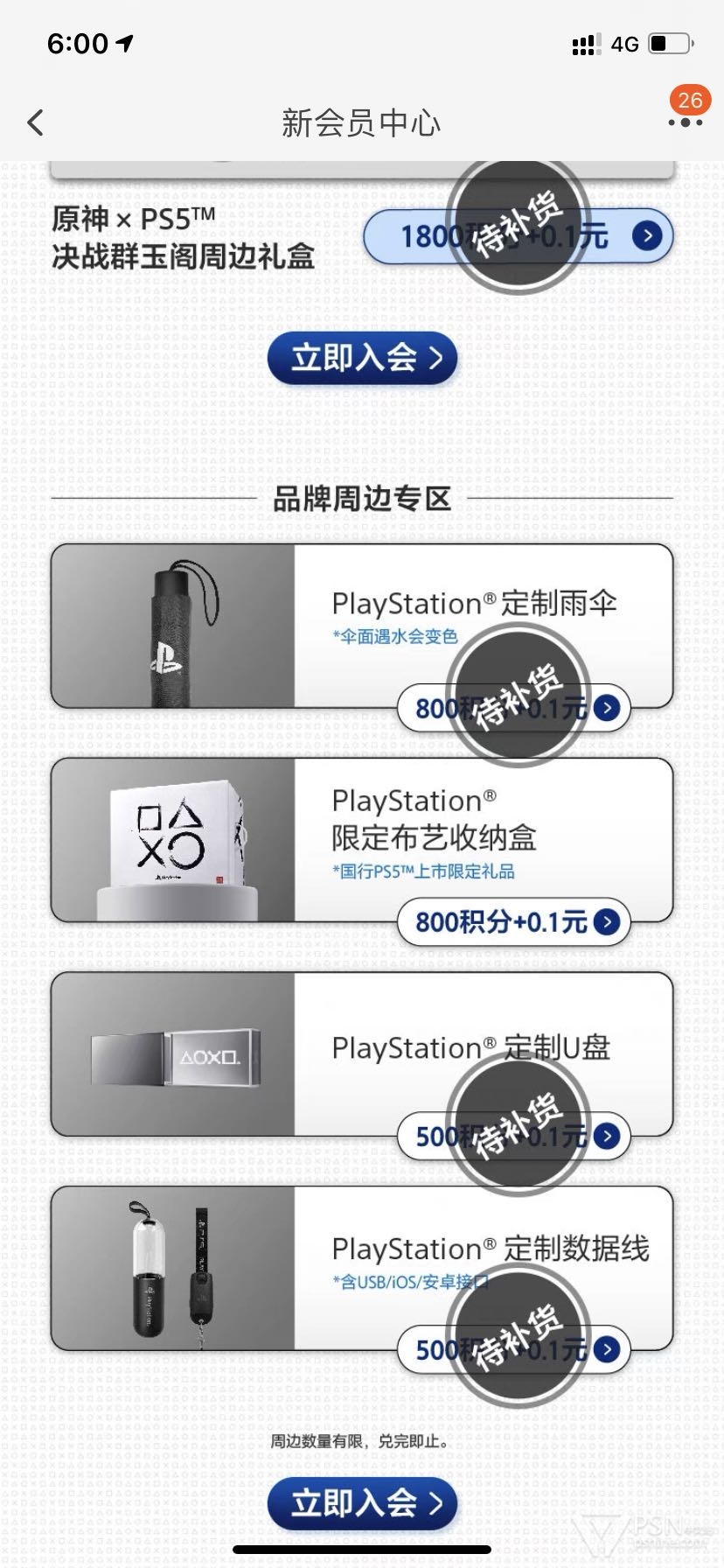Open the 限定布艺收纳盒 card
Image resolution: width=724 pixels, height=1568 pixels.
(362, 840)
